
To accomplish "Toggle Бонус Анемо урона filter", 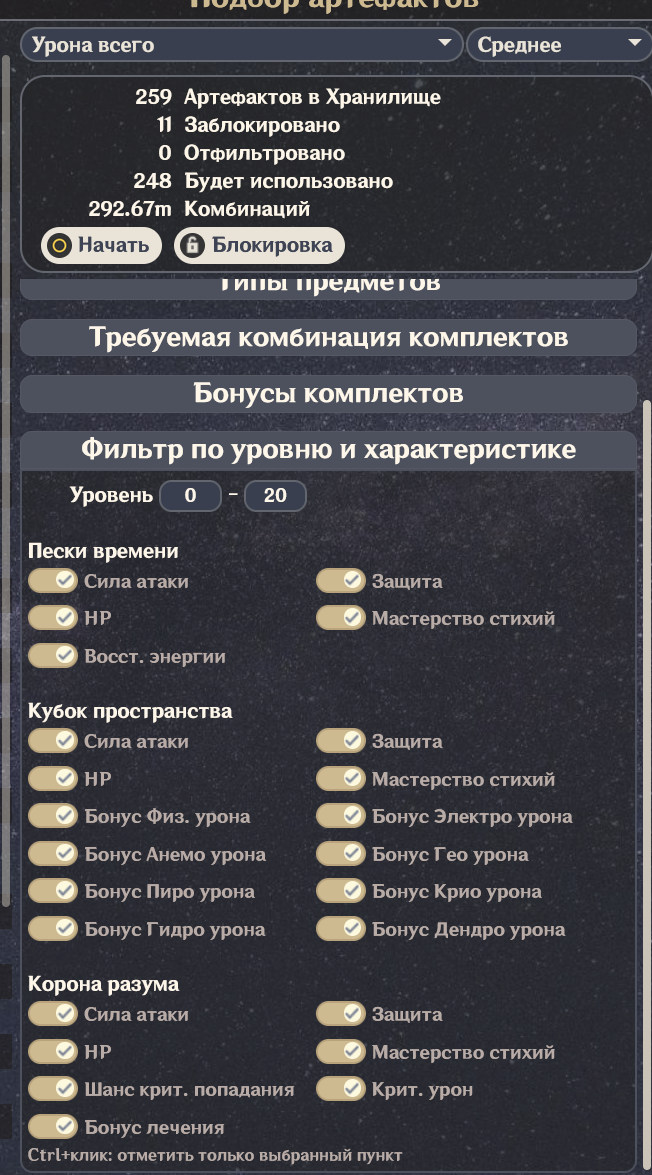I will [x=53, y=854].
